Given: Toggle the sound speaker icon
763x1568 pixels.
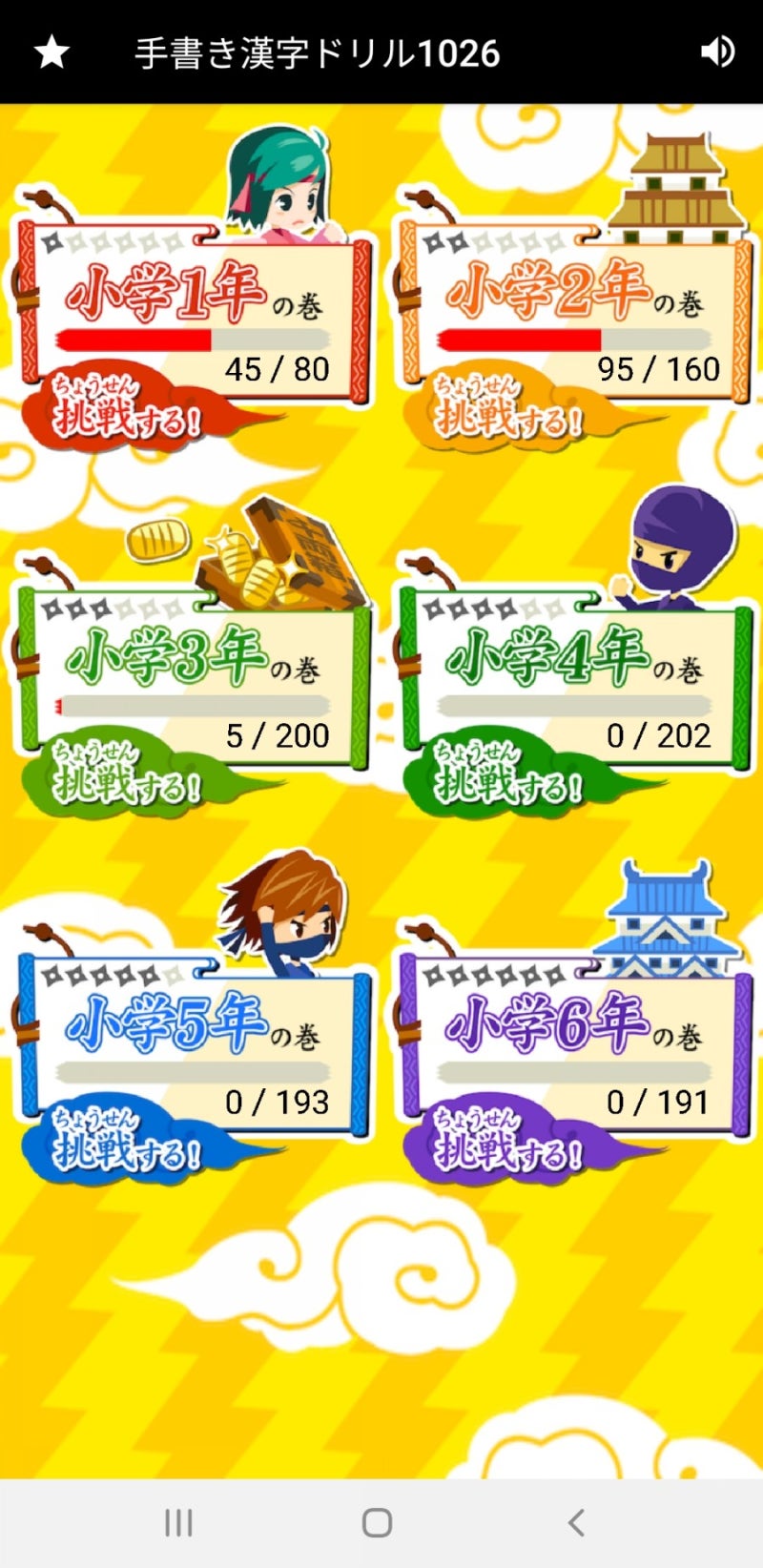Looking at the screenshot, I should [x=717, y=52].
